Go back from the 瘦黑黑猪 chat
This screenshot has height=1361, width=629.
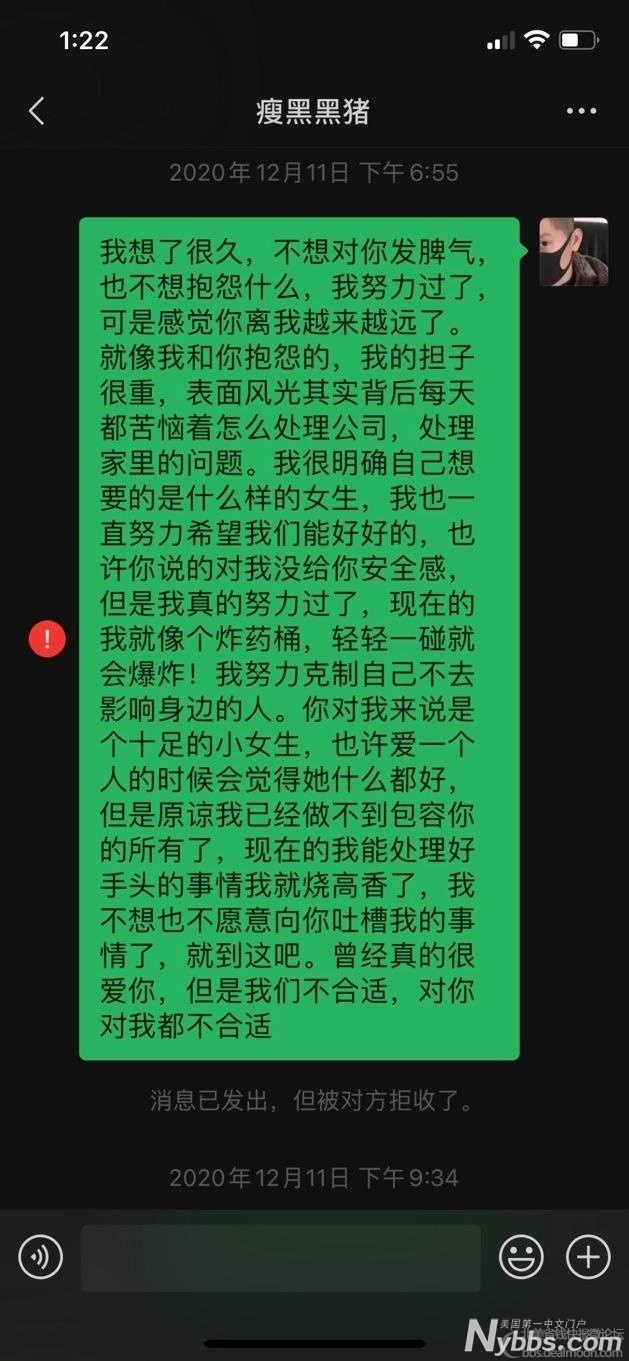tap(37, 111)
